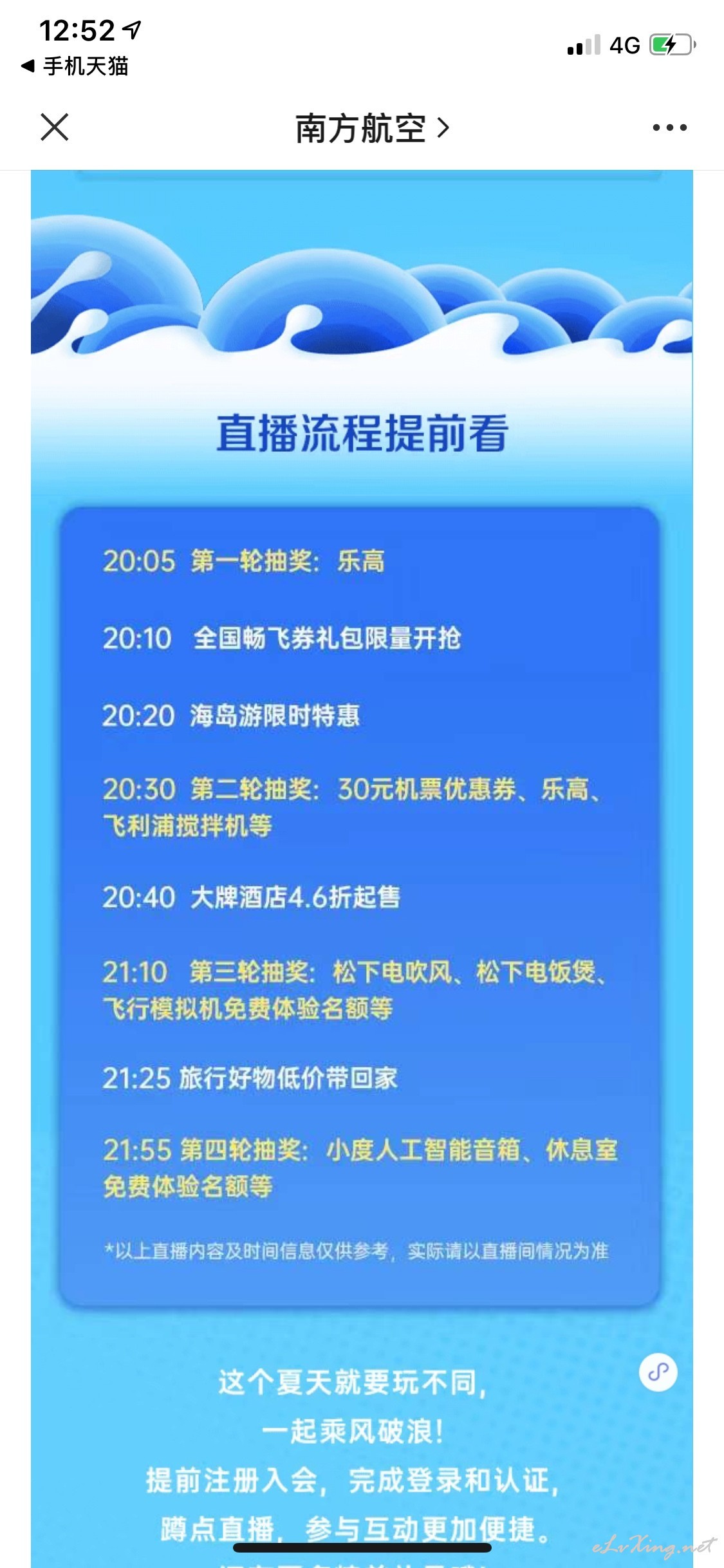Return to 手机天猫 app
Image resolution: width=724 pixels, height=1568 pixels.
point(75,66)
